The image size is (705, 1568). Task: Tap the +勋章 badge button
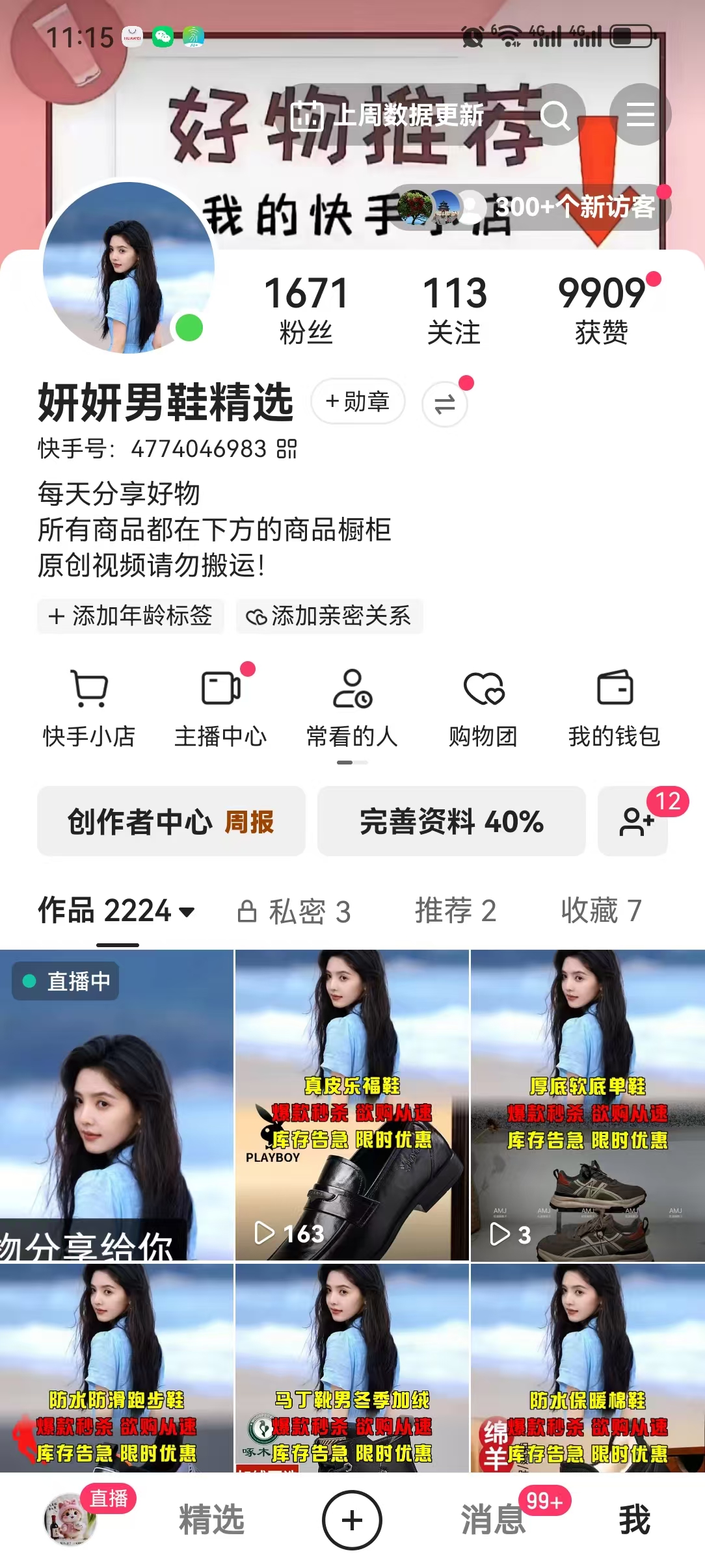pyautogui.click(x=358, y=401)
